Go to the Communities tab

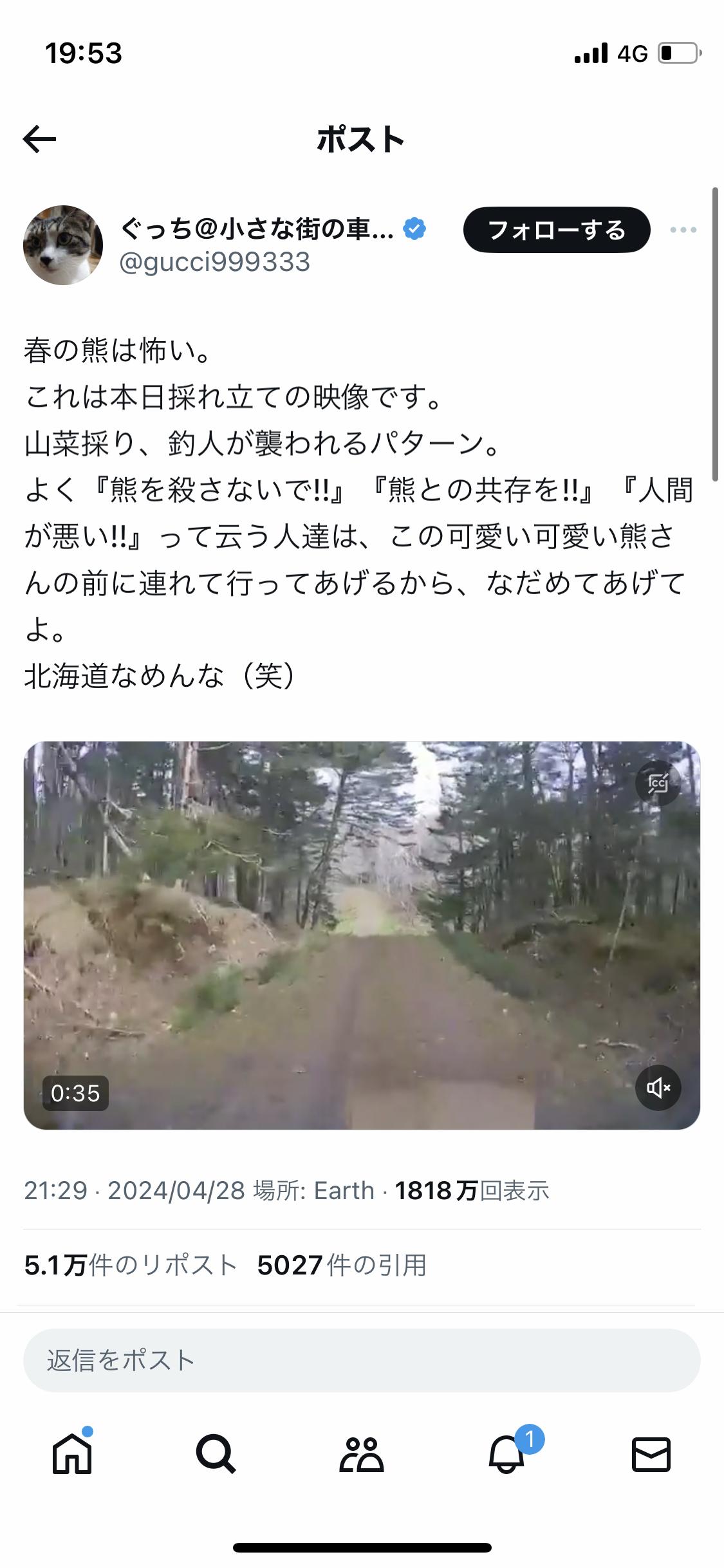coord(361,1454)
